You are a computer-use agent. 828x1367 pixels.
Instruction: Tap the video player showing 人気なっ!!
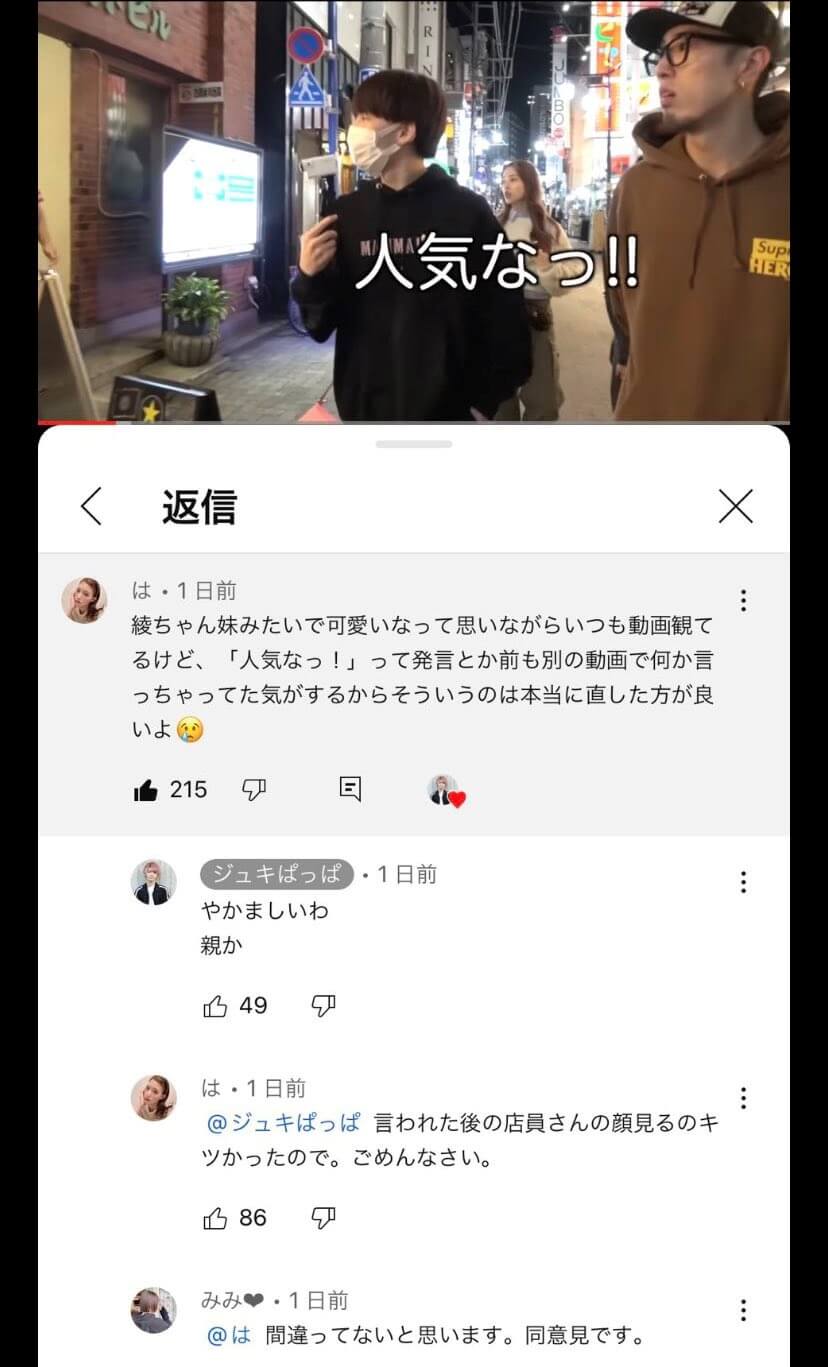414,210
